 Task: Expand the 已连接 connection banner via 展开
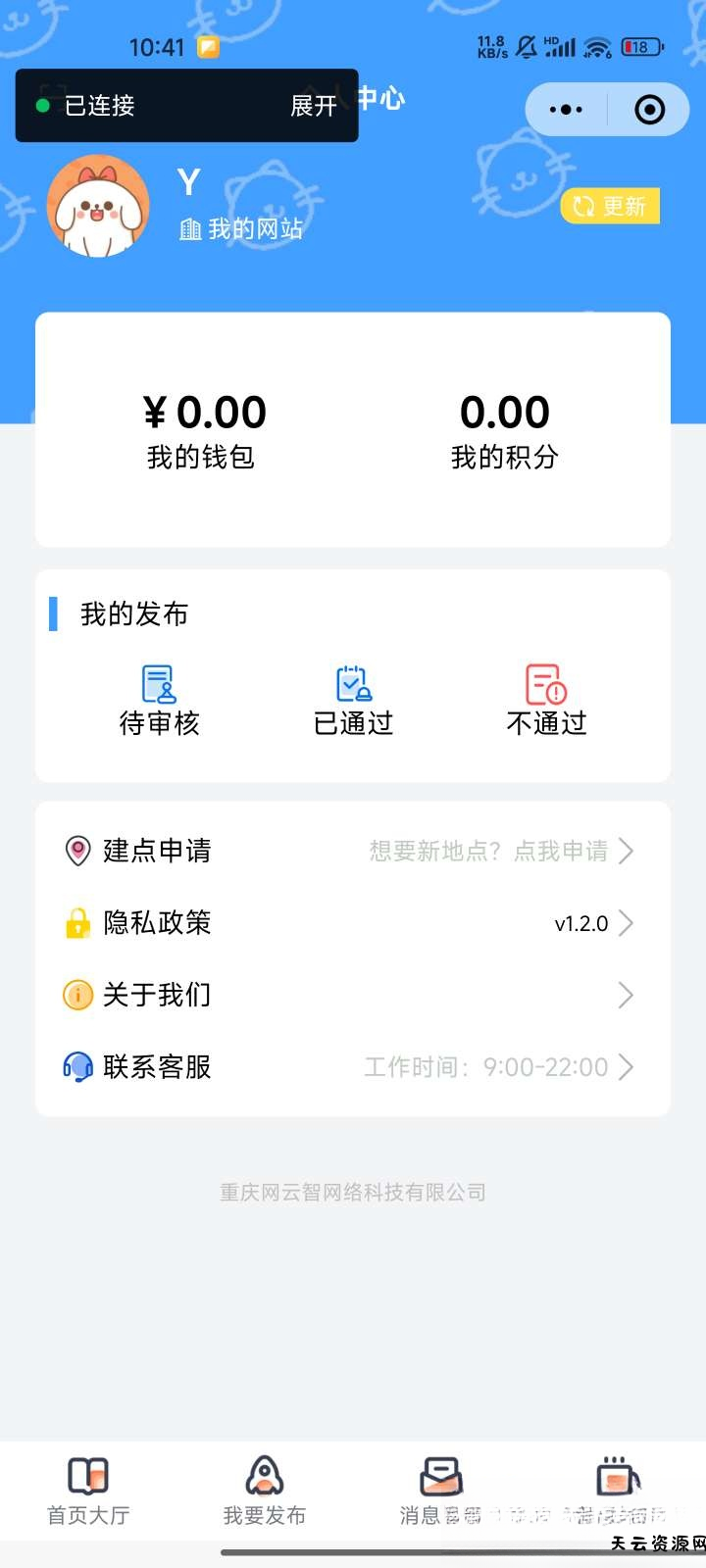tap(314, 106)
